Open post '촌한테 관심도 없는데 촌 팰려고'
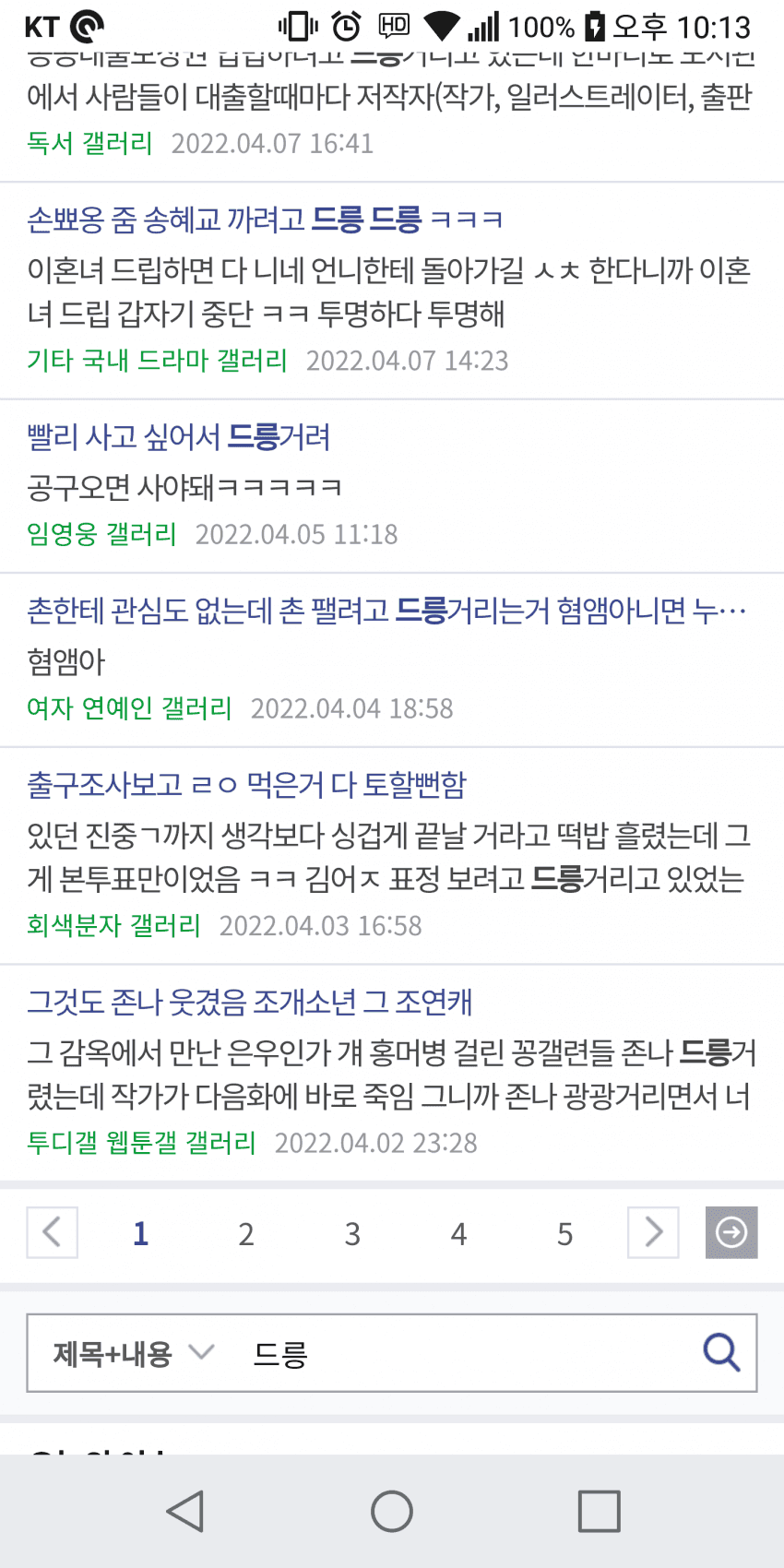The image size is (784, 1568). click(x=386, y=610)
